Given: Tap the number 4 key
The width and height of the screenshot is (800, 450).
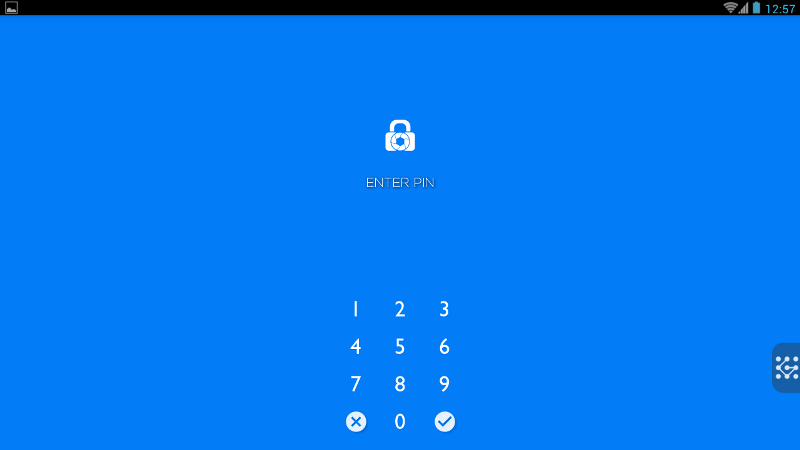Looking at the screenshot, I should [355, 347].
